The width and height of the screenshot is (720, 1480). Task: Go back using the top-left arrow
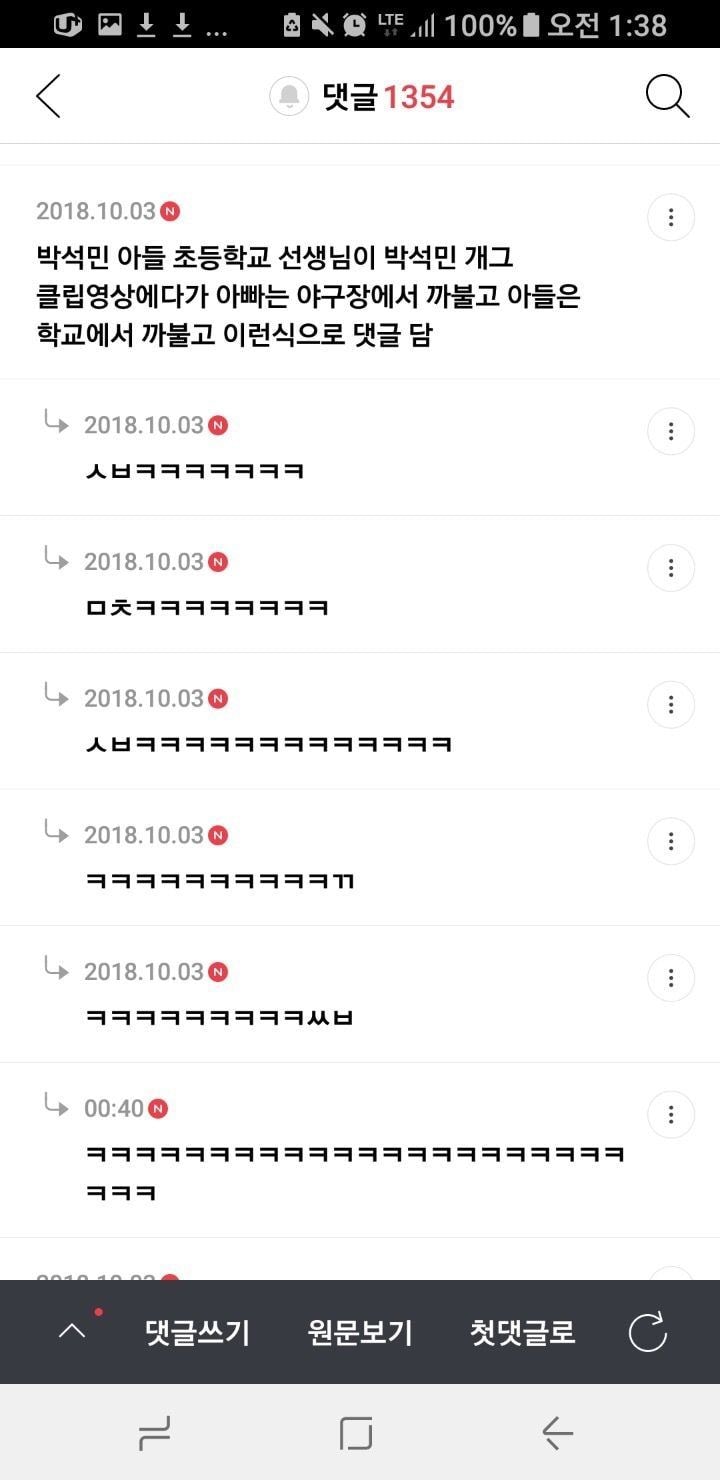(48, 97)
